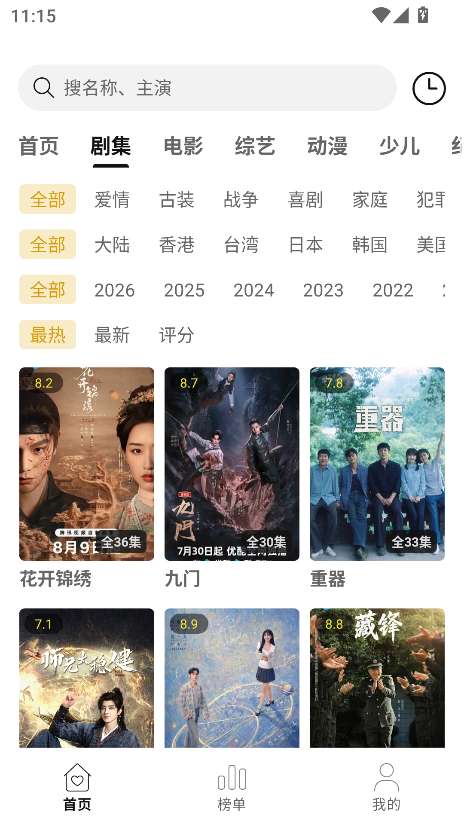Sort the list by 评分
Image resolution: width=464 pixels, height=825 pixels.
point(177,335)
